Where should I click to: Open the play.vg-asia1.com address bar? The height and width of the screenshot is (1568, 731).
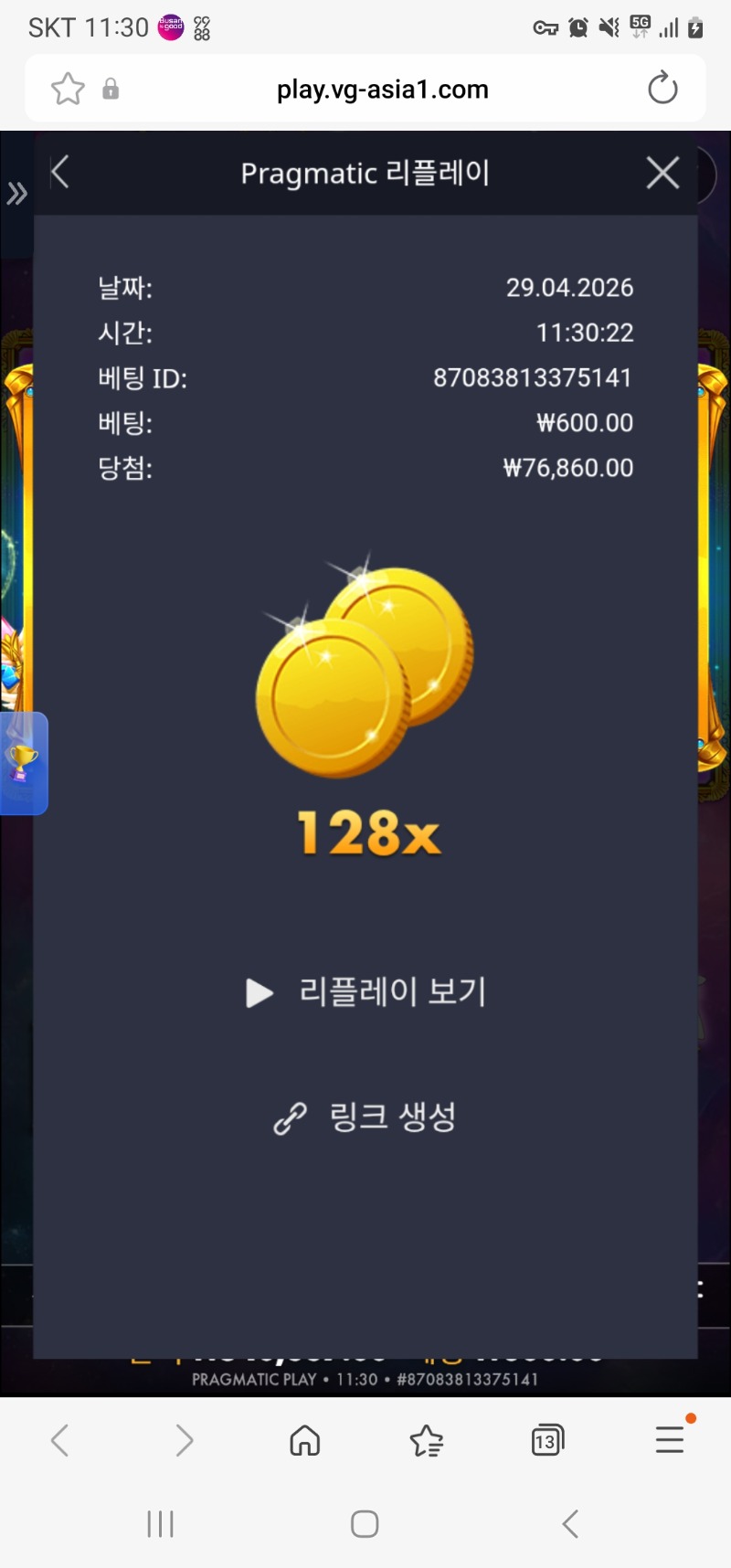(382, 90)
